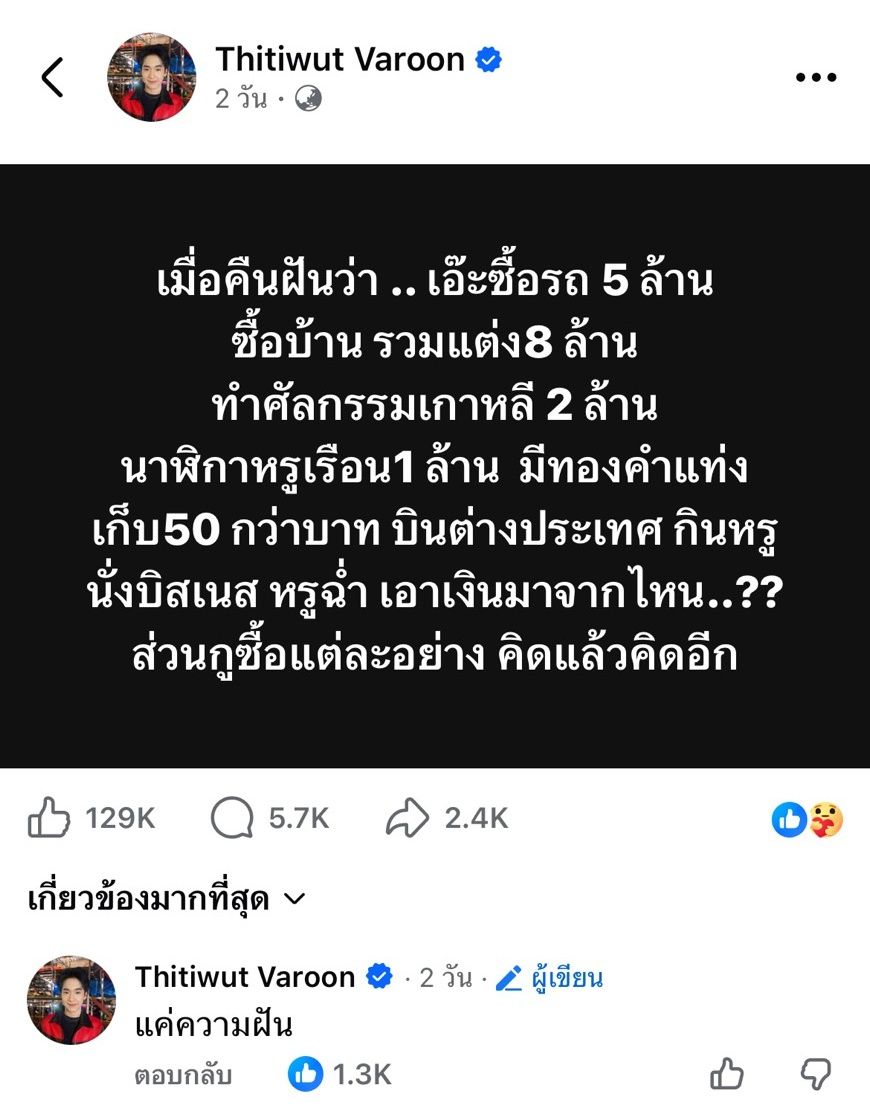870x1114 pixels.
Task: Open the commenter's avatar beside แค่ความฝัน
Action: pyautogui.click(x=71, y=1000)
